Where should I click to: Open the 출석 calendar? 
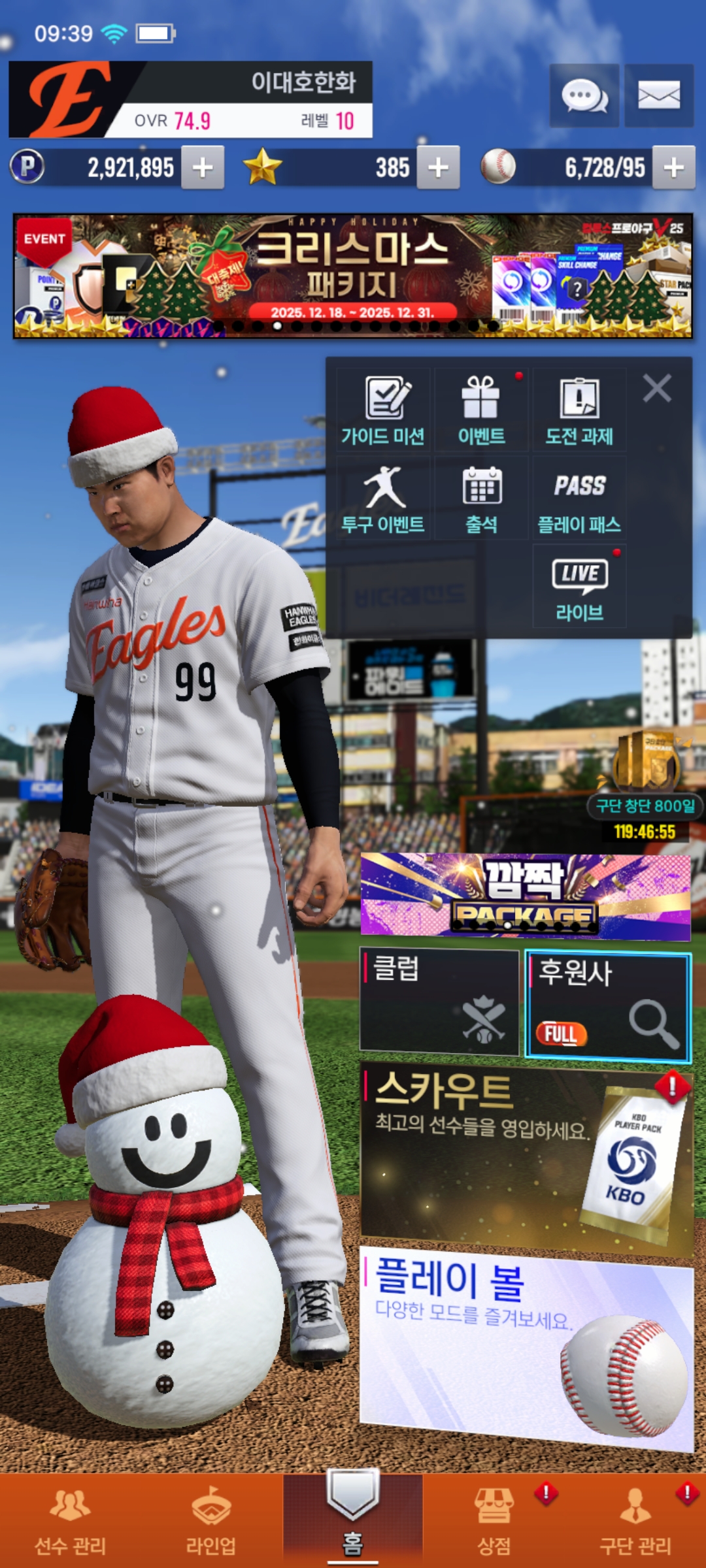point(481,498)
